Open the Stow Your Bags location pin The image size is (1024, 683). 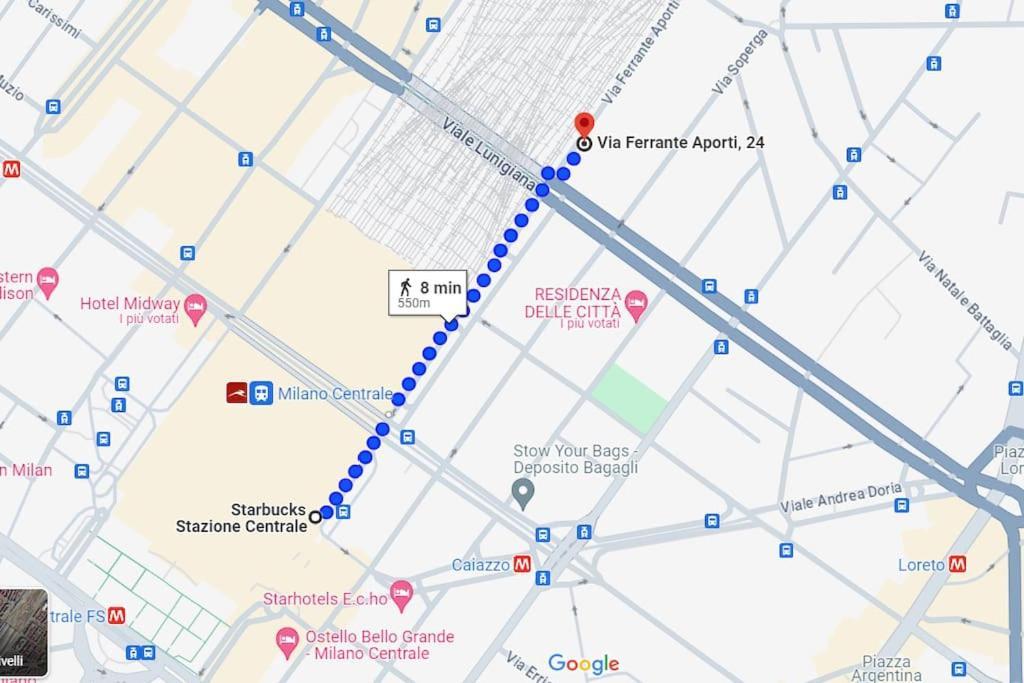[x=522, y=491]
